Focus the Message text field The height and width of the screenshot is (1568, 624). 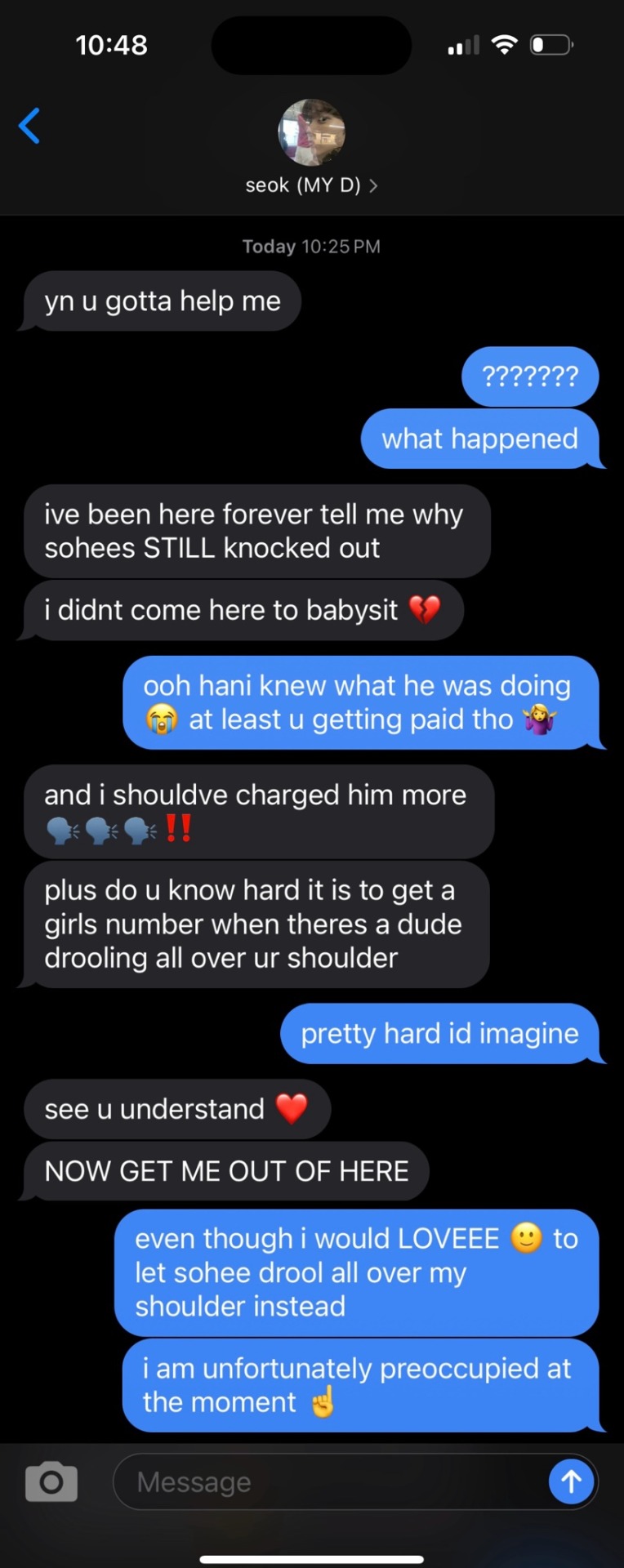[327, 1481]
